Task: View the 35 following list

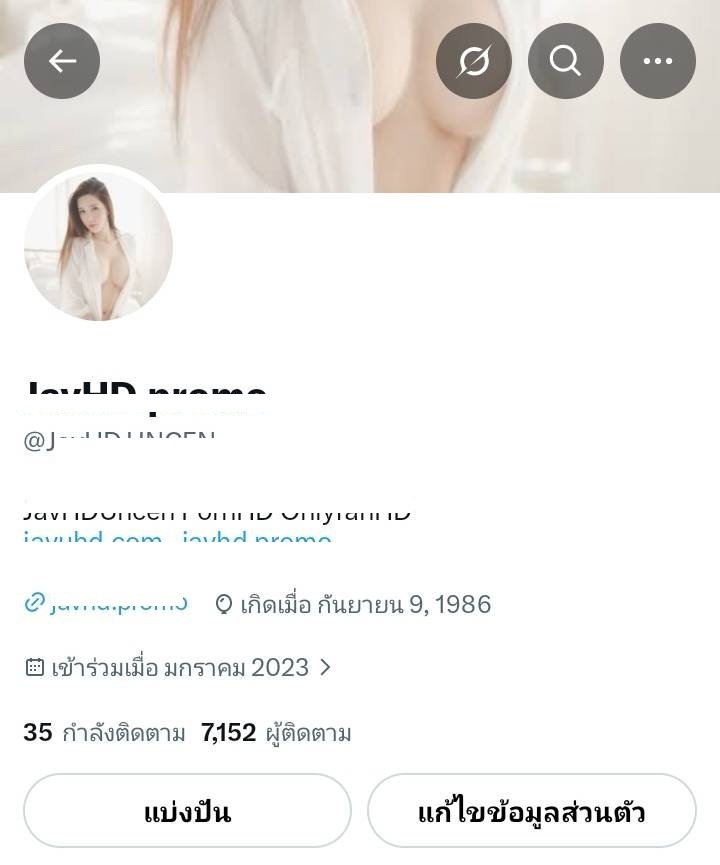Action: [104, 733]
